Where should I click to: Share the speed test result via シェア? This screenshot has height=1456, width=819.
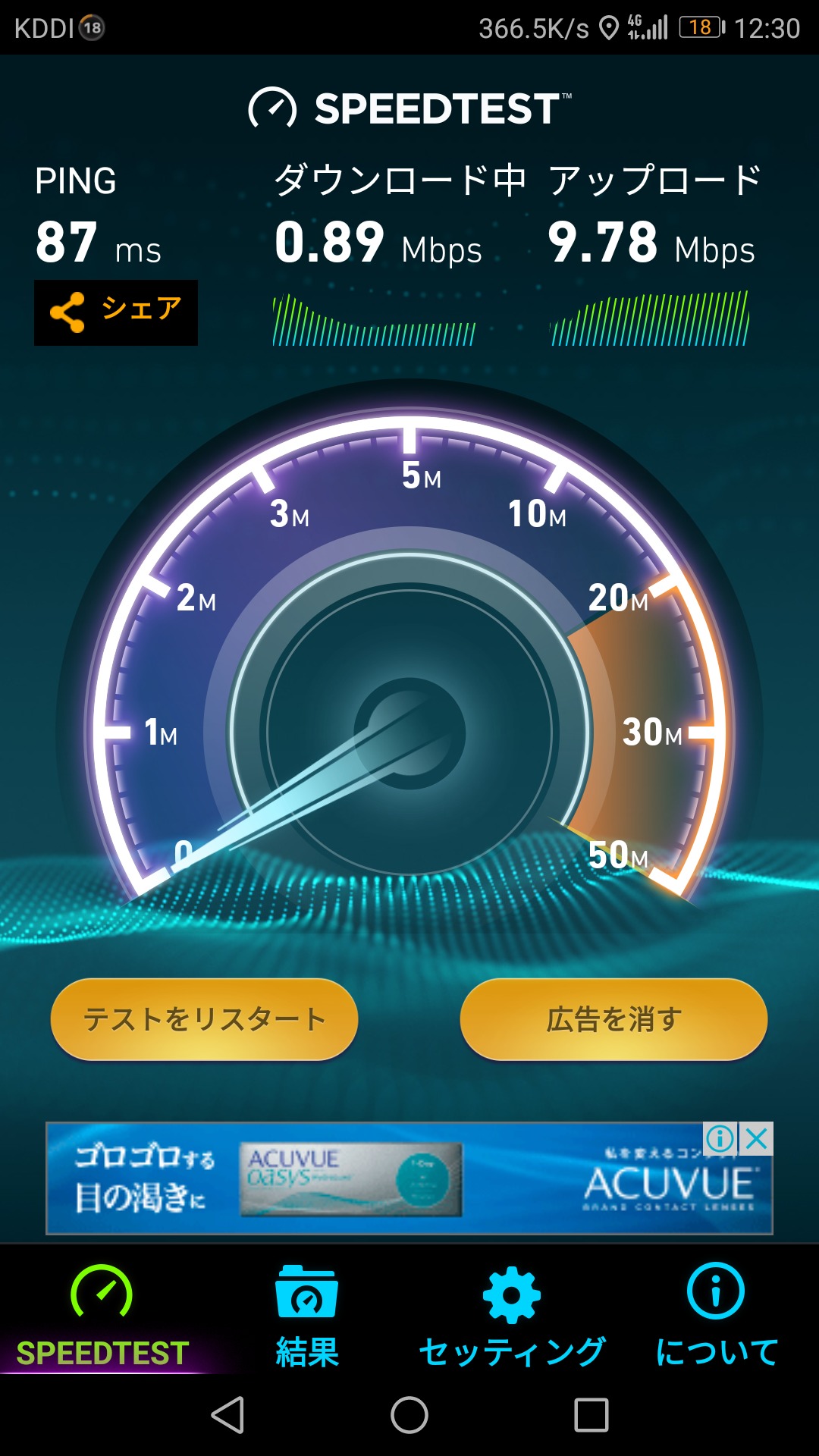coord(116,312)
